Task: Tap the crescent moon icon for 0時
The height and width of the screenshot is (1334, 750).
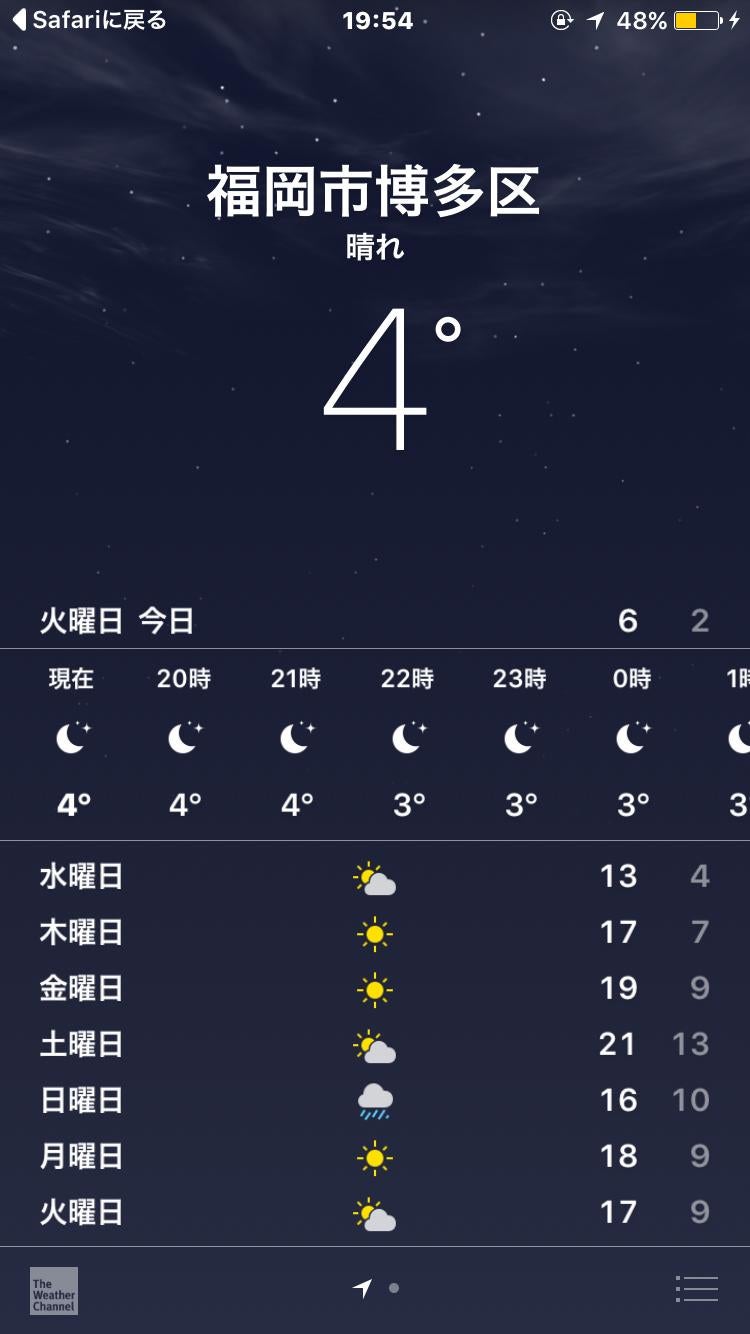Action: click(628, 739)
